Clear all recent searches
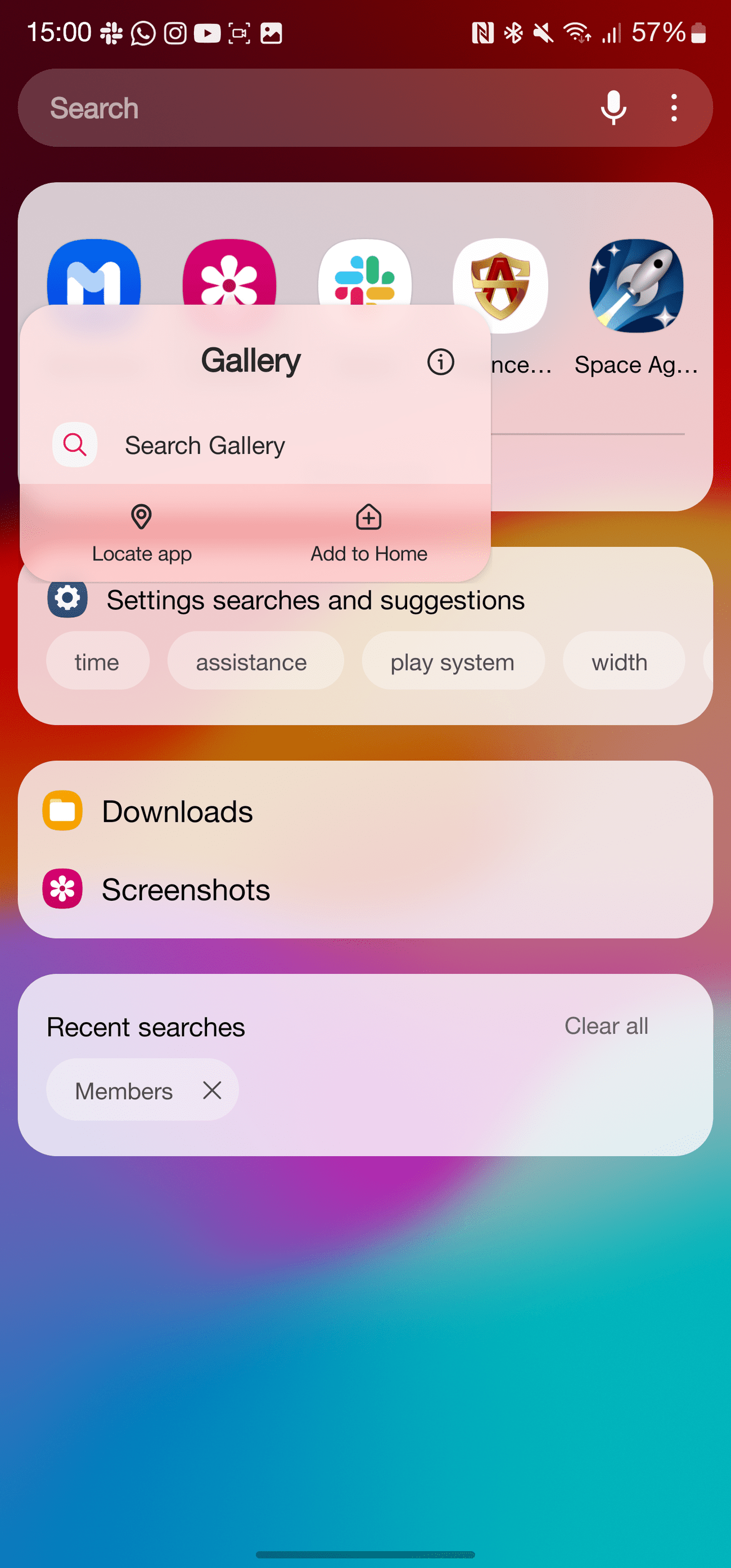The height and width of the screenshot is (1568, 731). point(606,1026)
